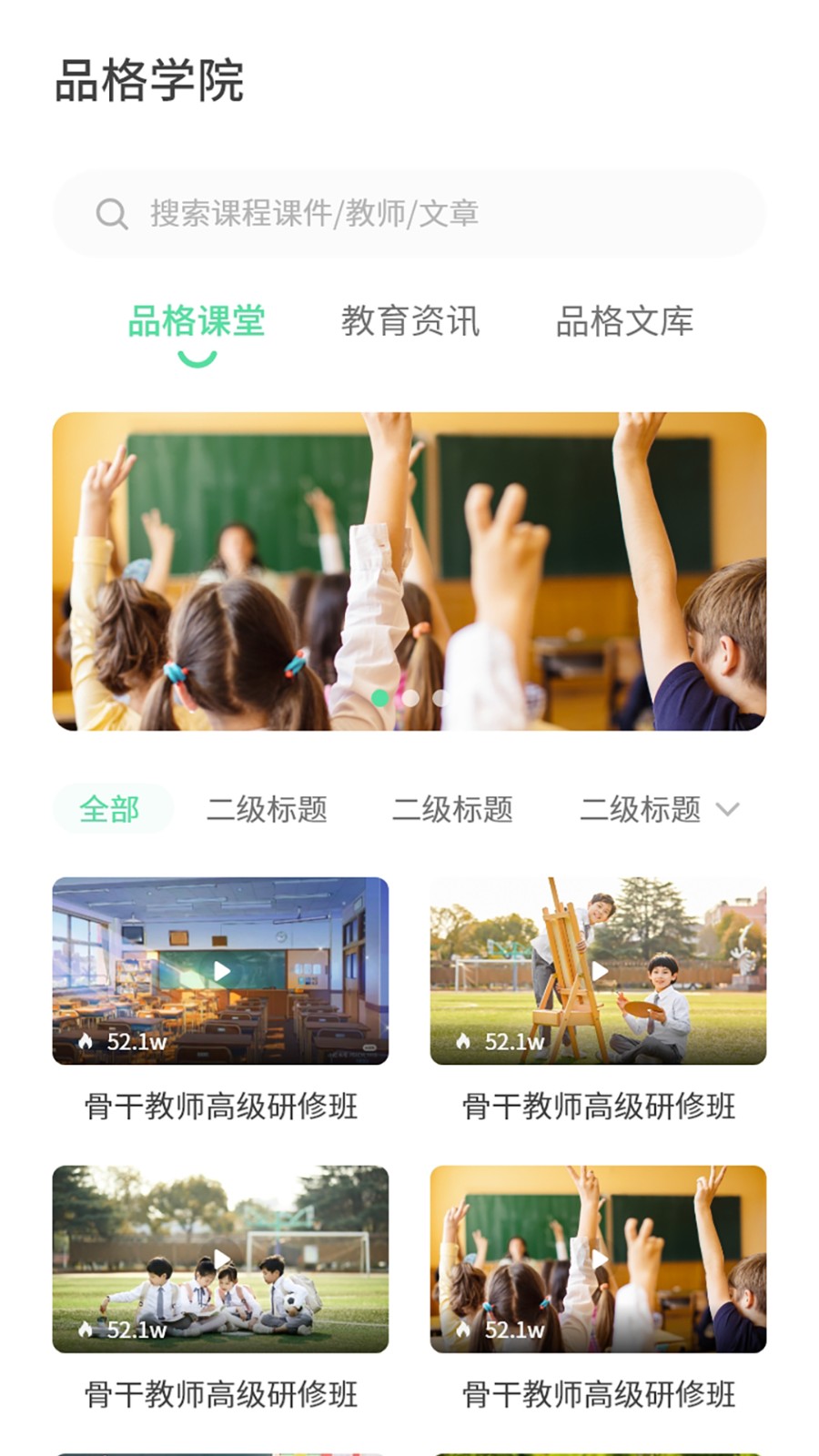Viewport: 819px width, 1456px height.
Task: Open the course video with boys painting at easel
Action: (x=598, y=971)
